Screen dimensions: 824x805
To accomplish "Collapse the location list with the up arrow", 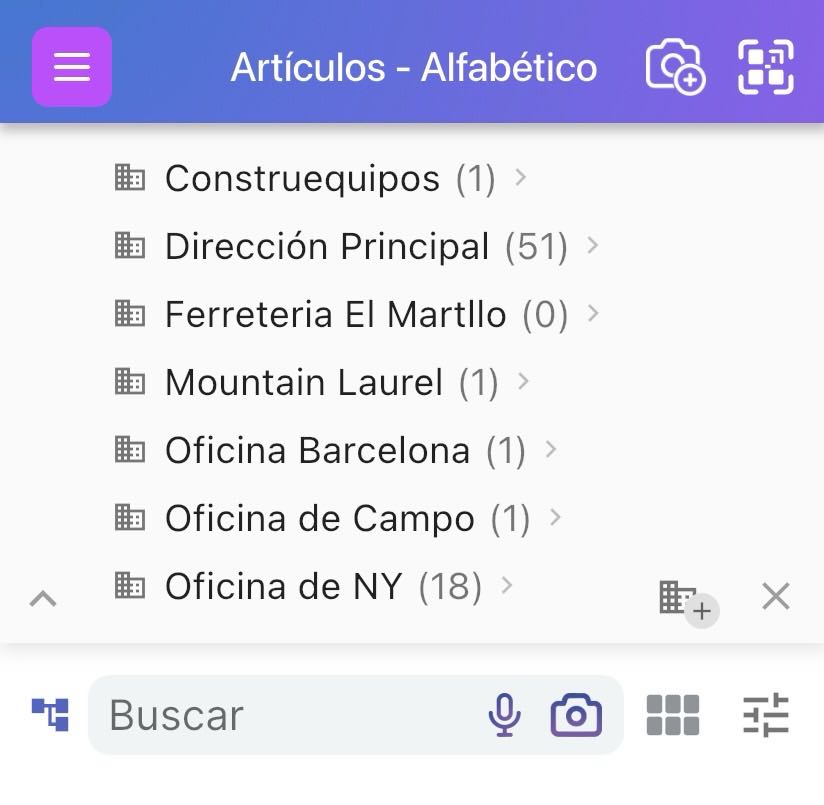I will [43, 599].
